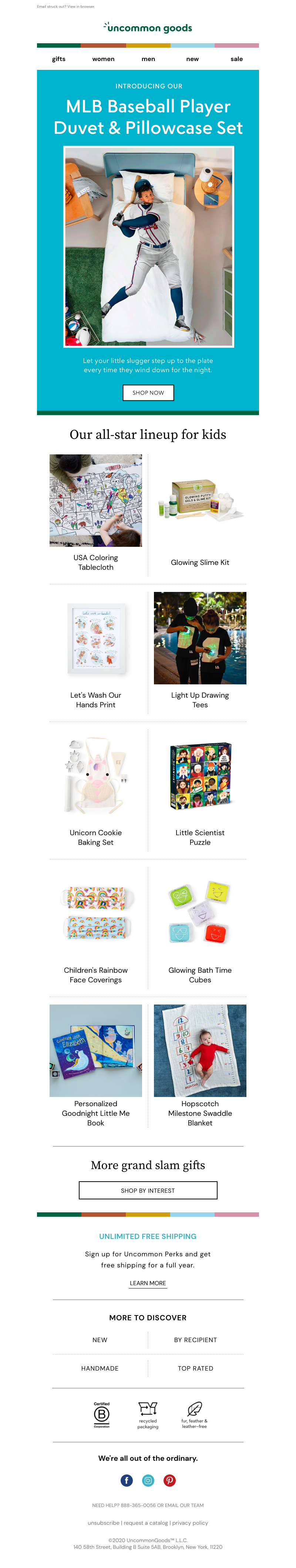The height and width of the screenshot is (1568, 296).
Task: Follow the Learn More link
Action: [x=148, y=1283]
